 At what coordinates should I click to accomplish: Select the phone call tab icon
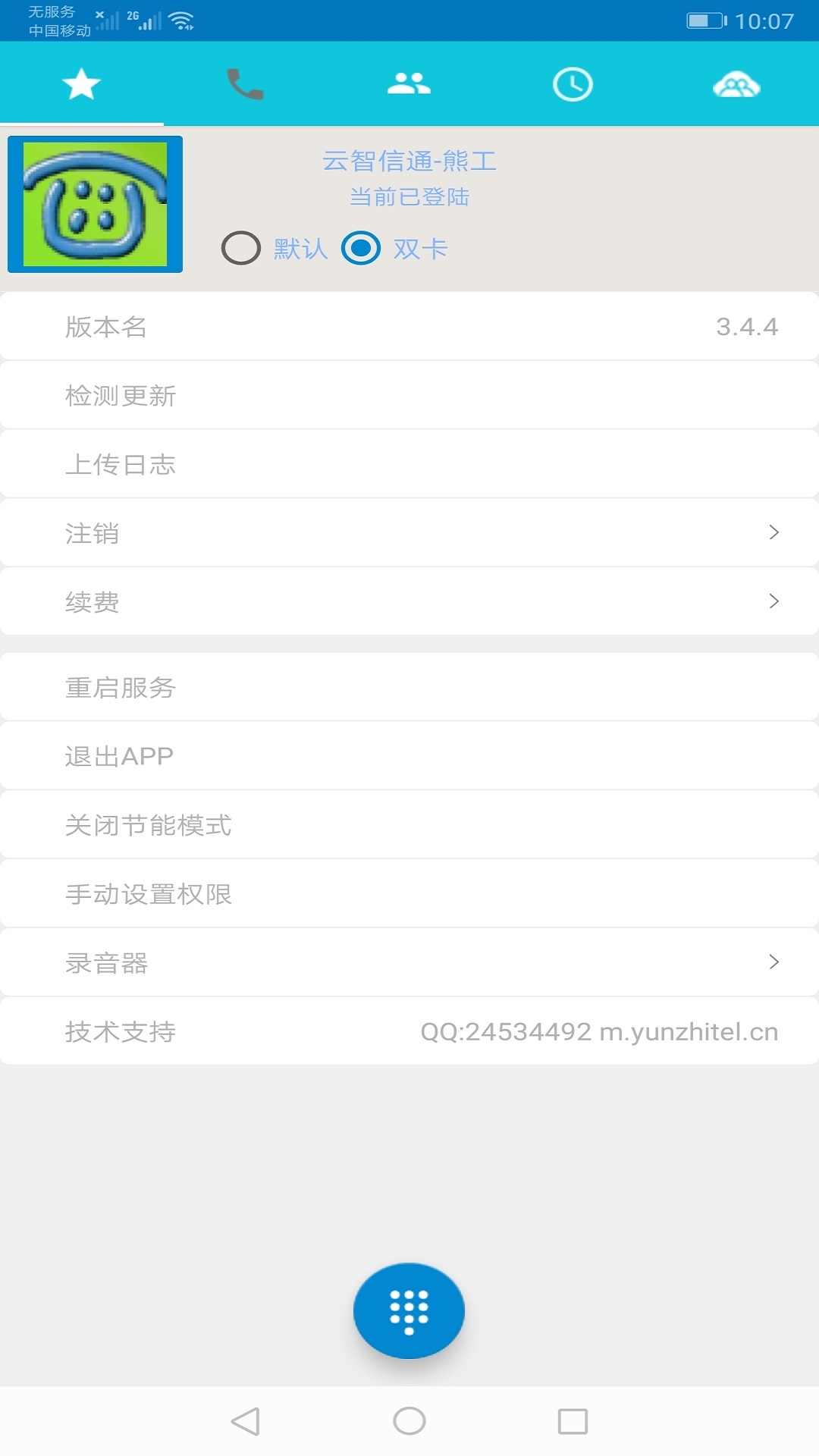(244, 83)
